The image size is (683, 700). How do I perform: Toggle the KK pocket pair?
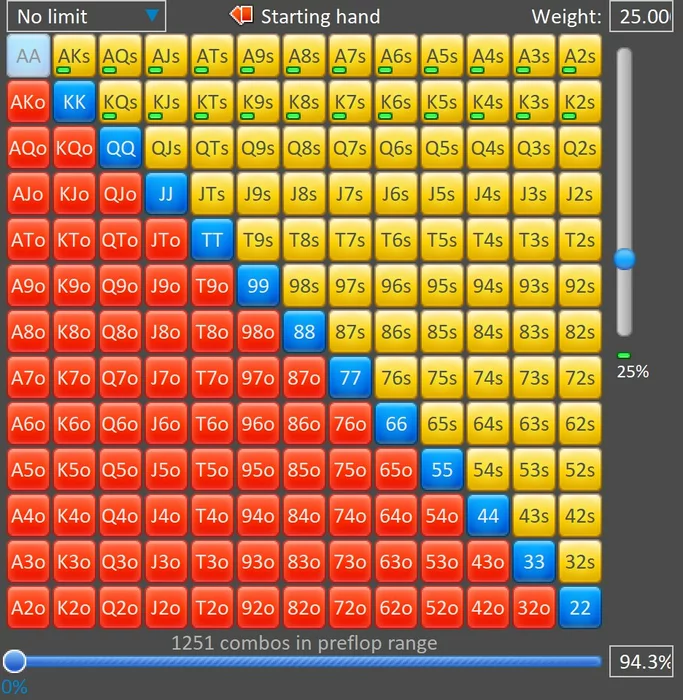tap(74, 102)
